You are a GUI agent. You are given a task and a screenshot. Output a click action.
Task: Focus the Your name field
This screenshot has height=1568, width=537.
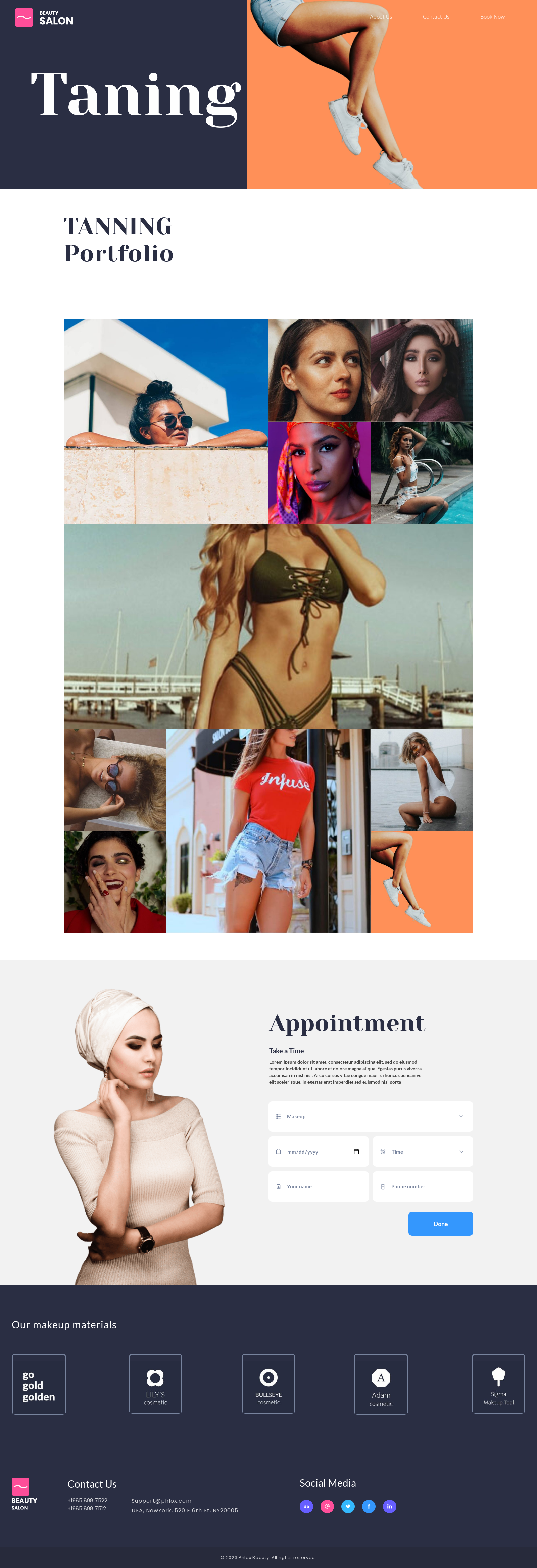[x=319, y=1186]
